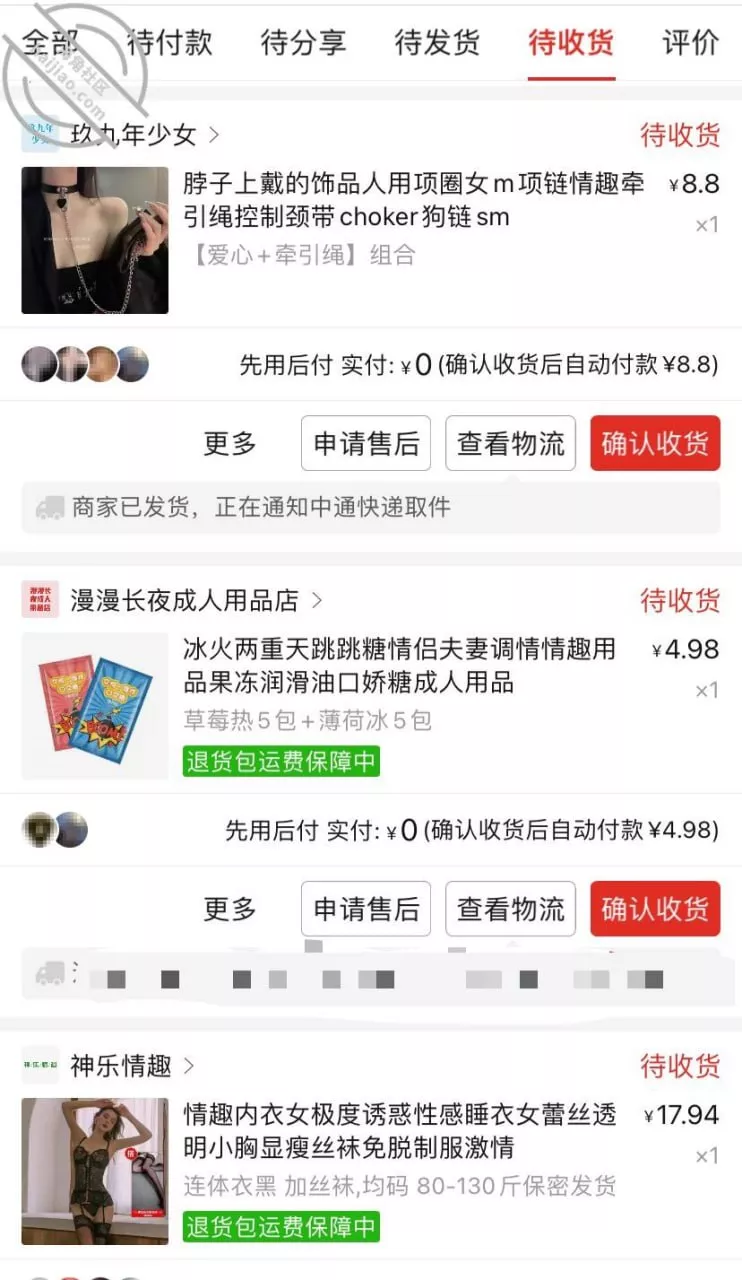Open the 神乐情趣 store page
742x1280 pixels.
coord(108,1066)
